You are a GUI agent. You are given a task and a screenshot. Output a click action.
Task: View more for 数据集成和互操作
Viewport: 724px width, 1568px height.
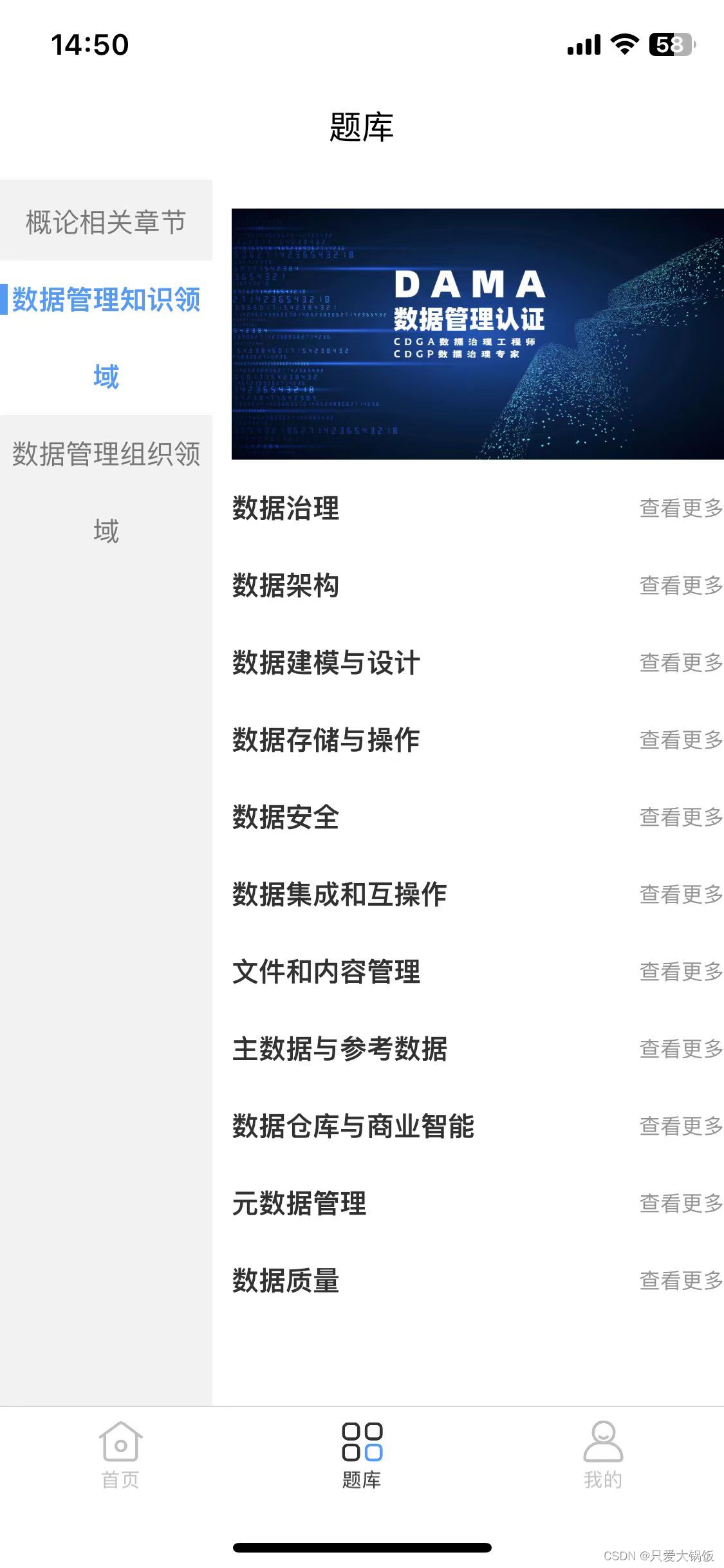point(680,895)
